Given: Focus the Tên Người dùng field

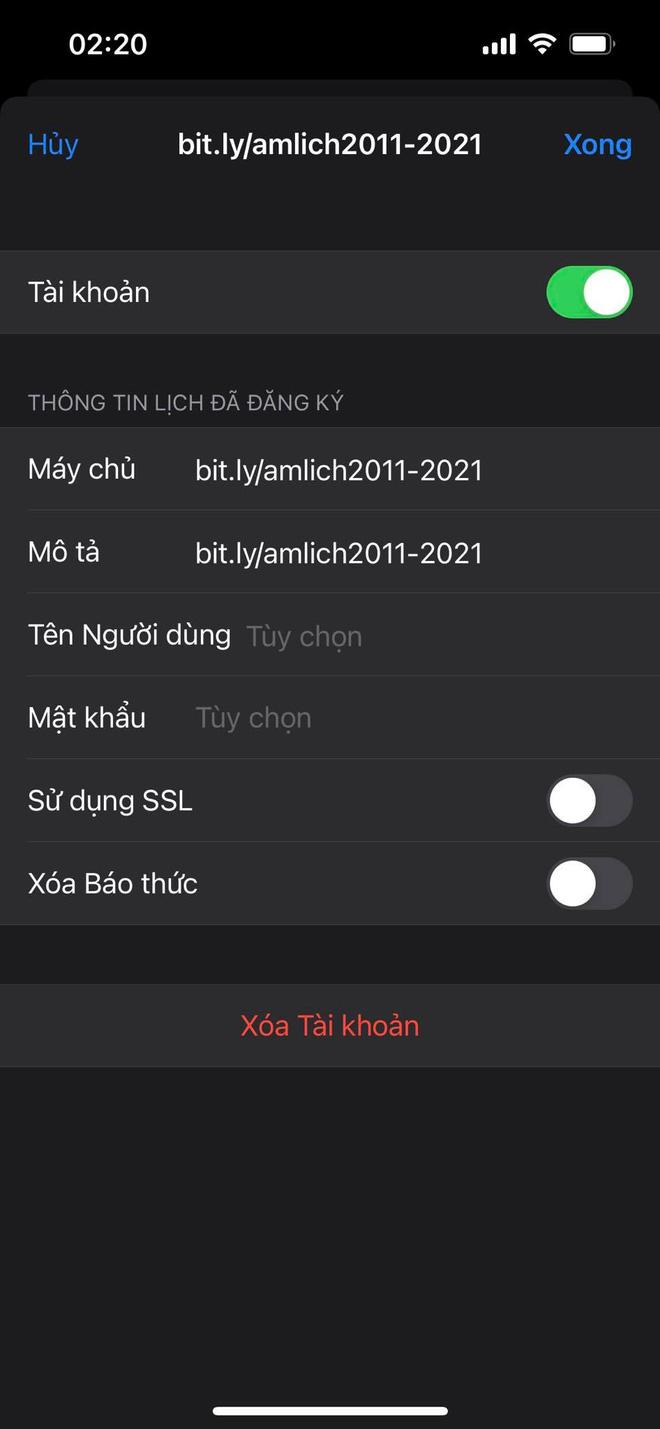Looking at the screenshot, I should click(420, 636).
